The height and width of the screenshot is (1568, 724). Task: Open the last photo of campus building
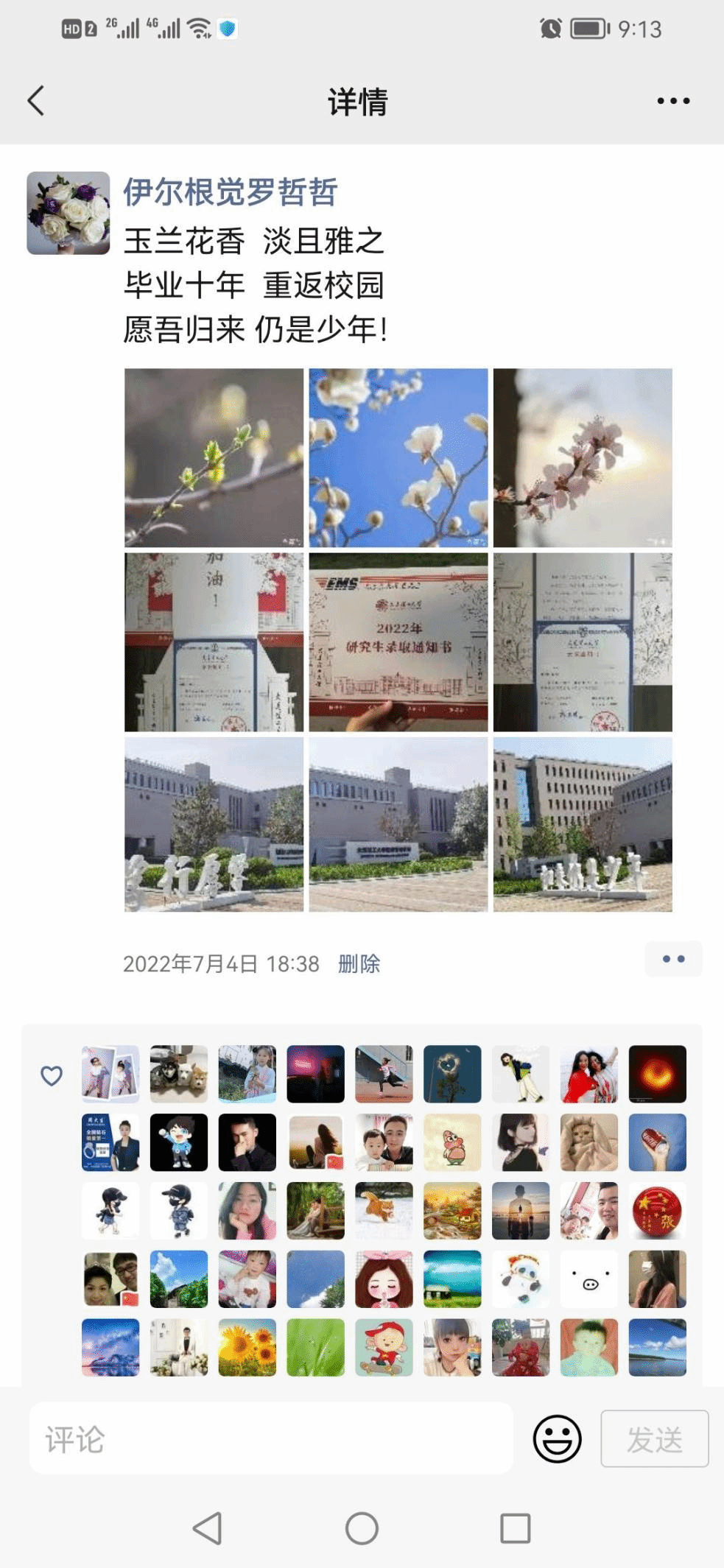coord(583,824)
